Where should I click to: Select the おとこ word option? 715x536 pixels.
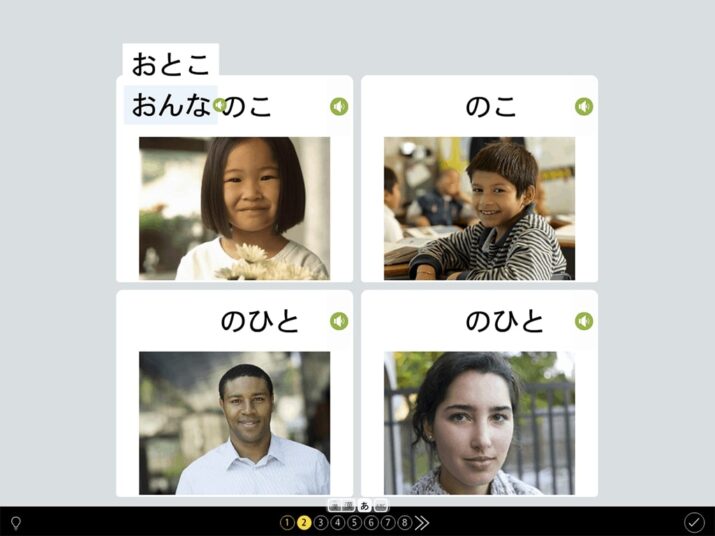[171, 66]
